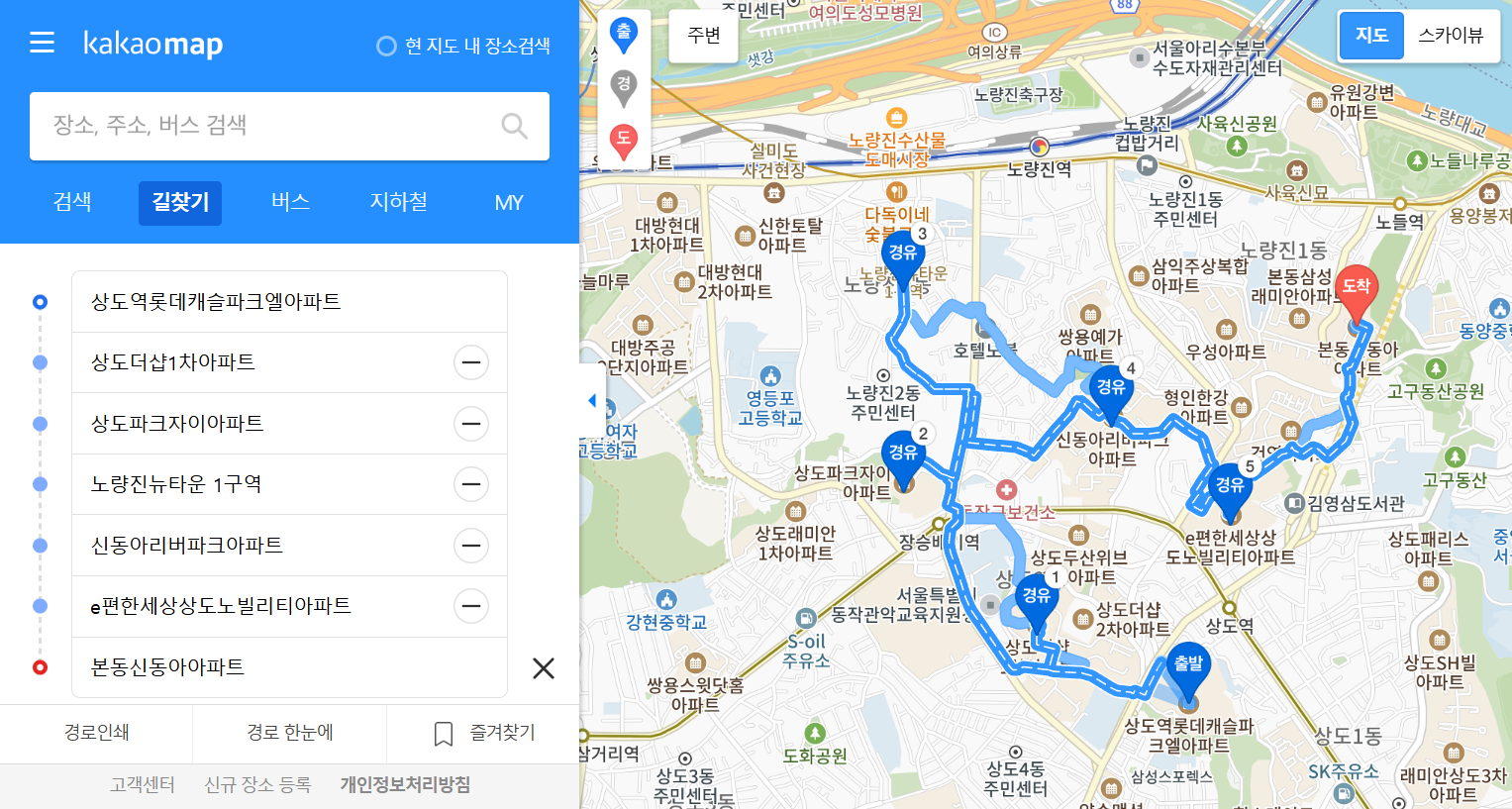1512x809 pixels.
Task: Remove the 상도더샵1차아파트 waypoint
Action: [471, 362]
